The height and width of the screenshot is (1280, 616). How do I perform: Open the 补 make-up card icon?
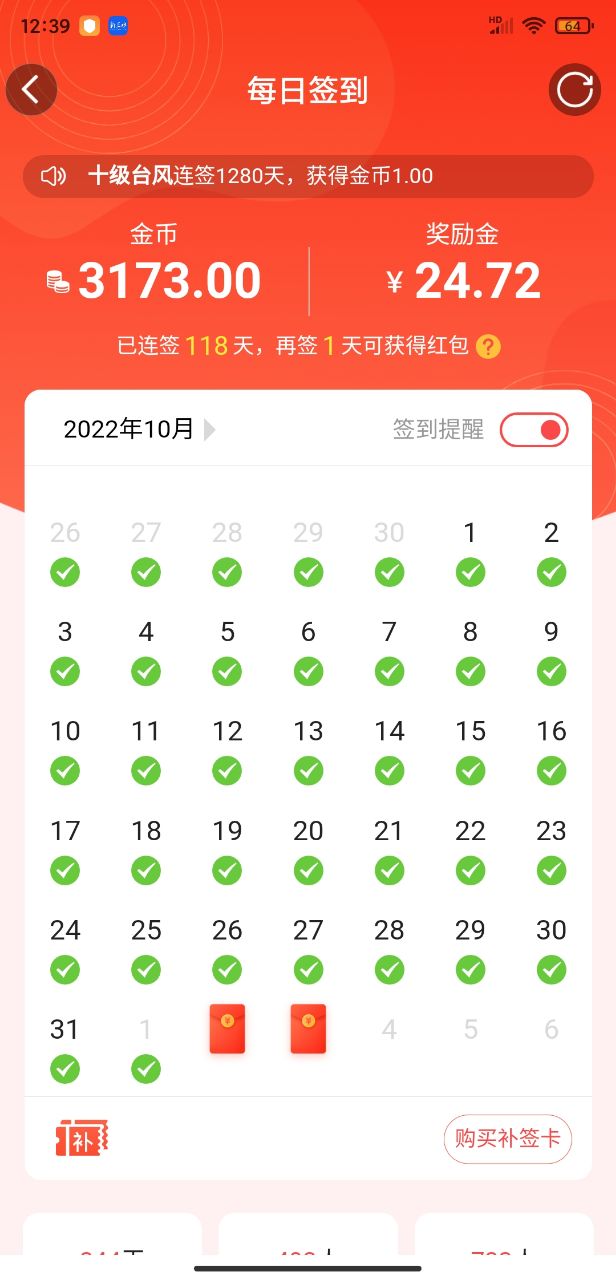click(81, 1138)
